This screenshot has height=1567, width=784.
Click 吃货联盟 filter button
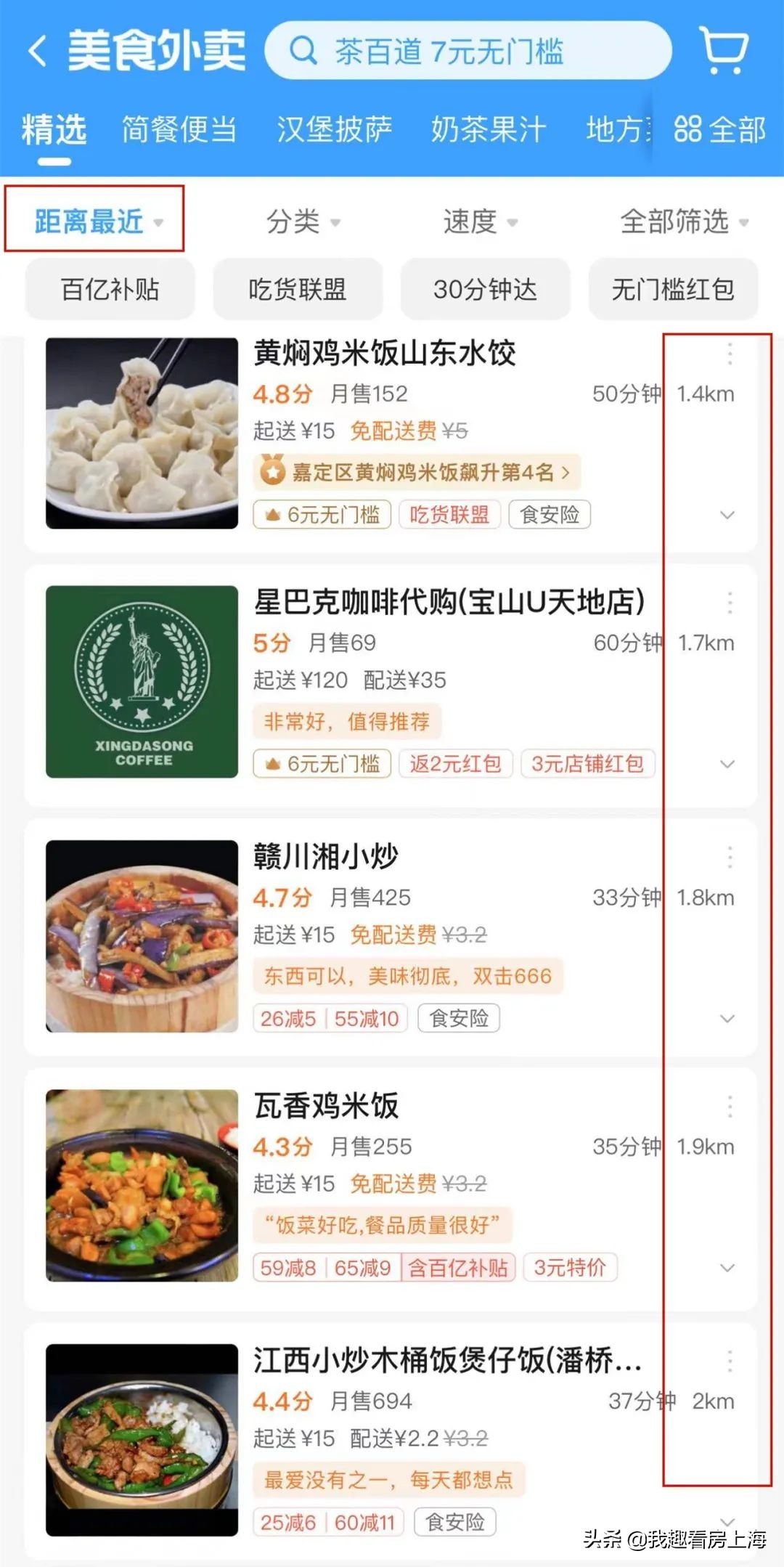(298, 289)
